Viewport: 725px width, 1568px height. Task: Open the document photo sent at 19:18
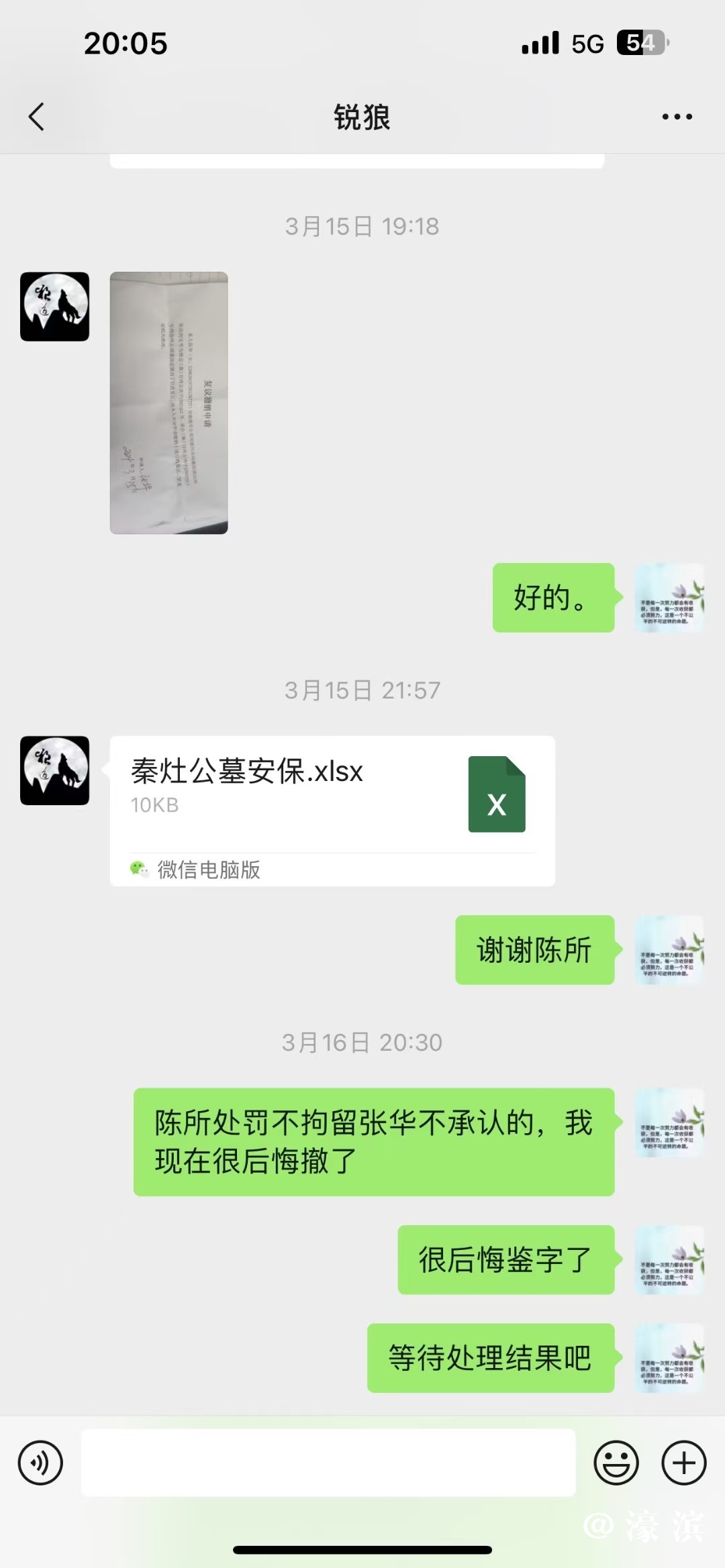[168, 403]
